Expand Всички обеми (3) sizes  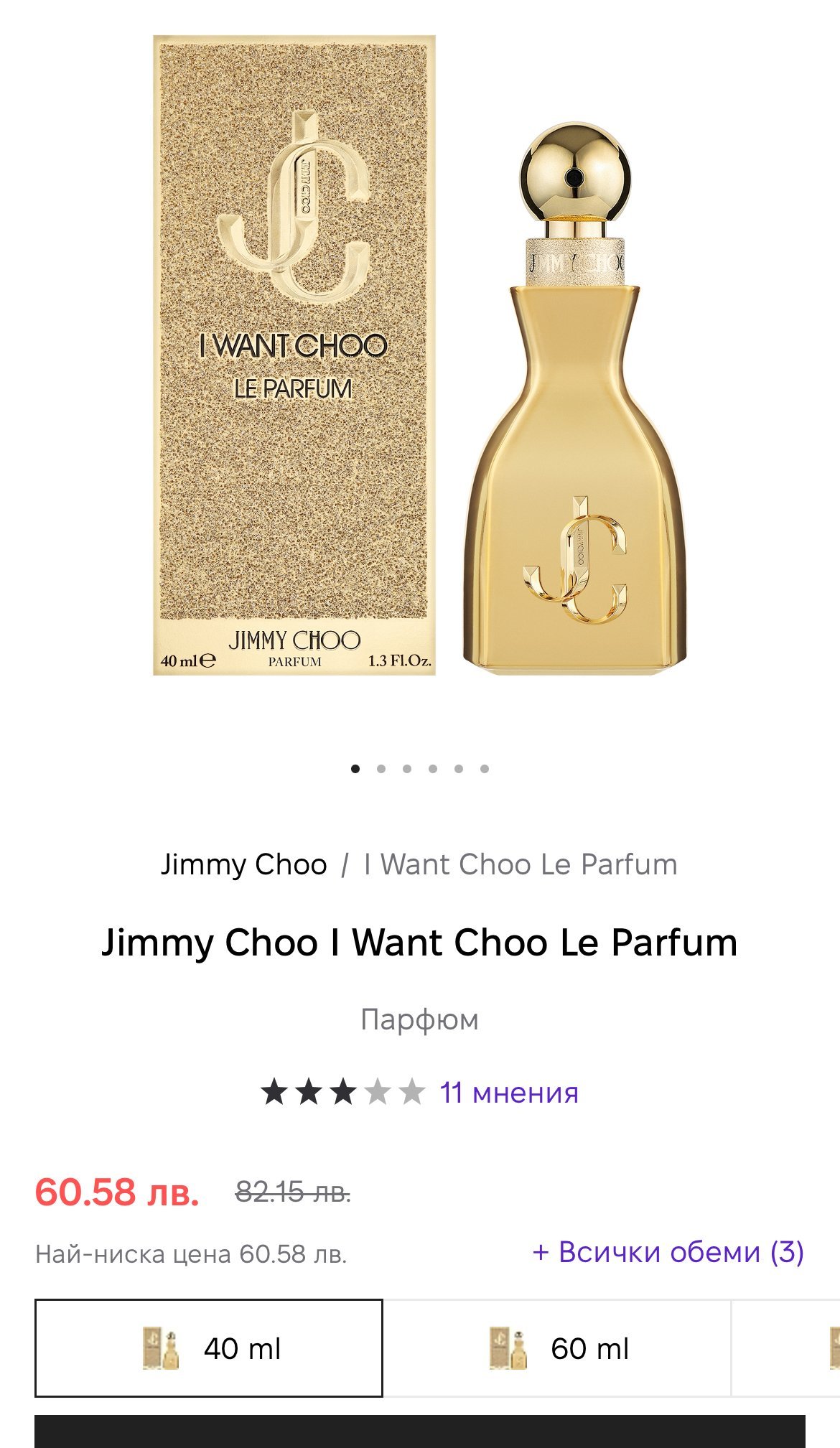tap(668, 1251)
